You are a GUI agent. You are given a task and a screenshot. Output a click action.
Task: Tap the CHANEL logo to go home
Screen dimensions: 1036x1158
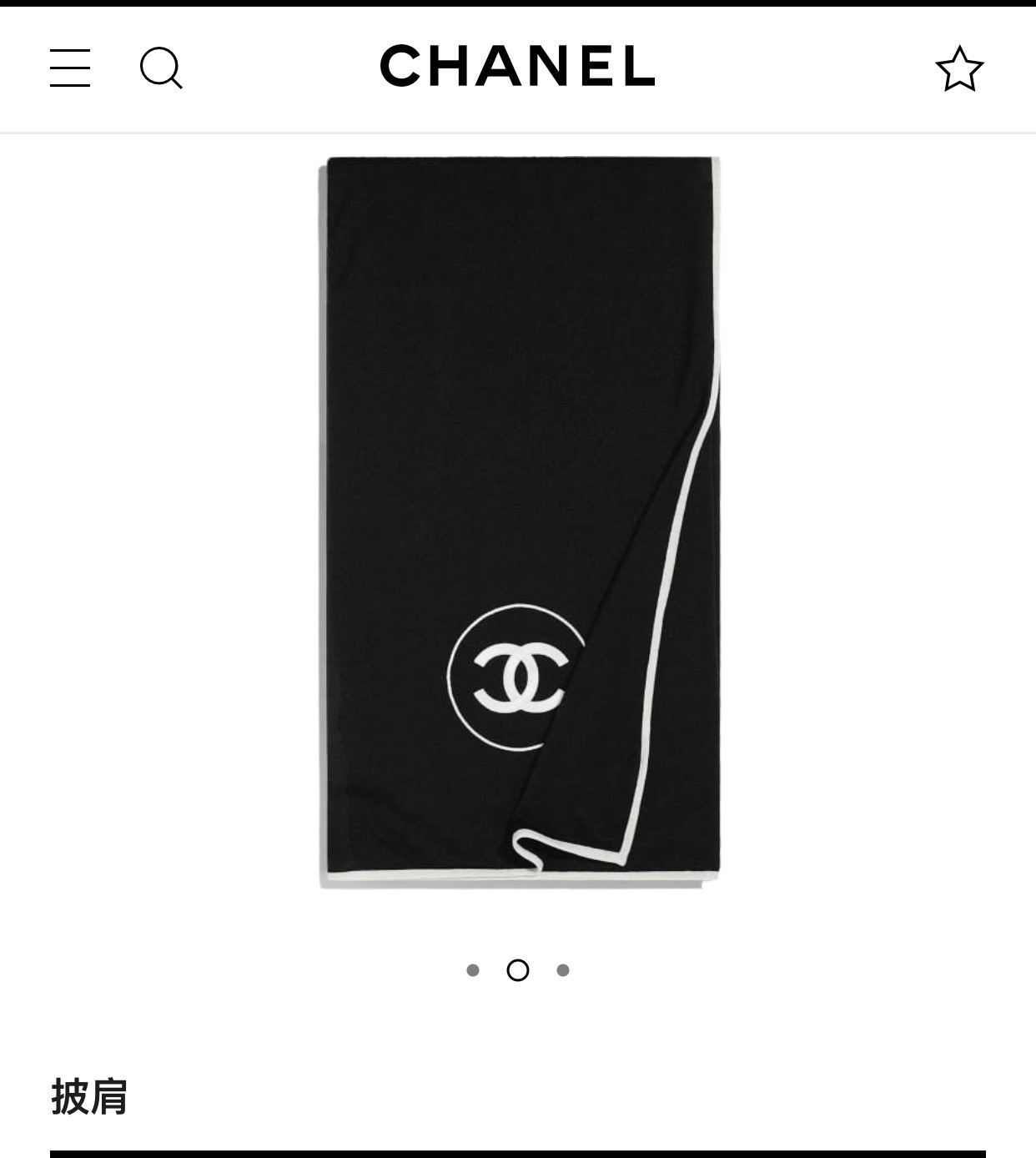point(517,66)
